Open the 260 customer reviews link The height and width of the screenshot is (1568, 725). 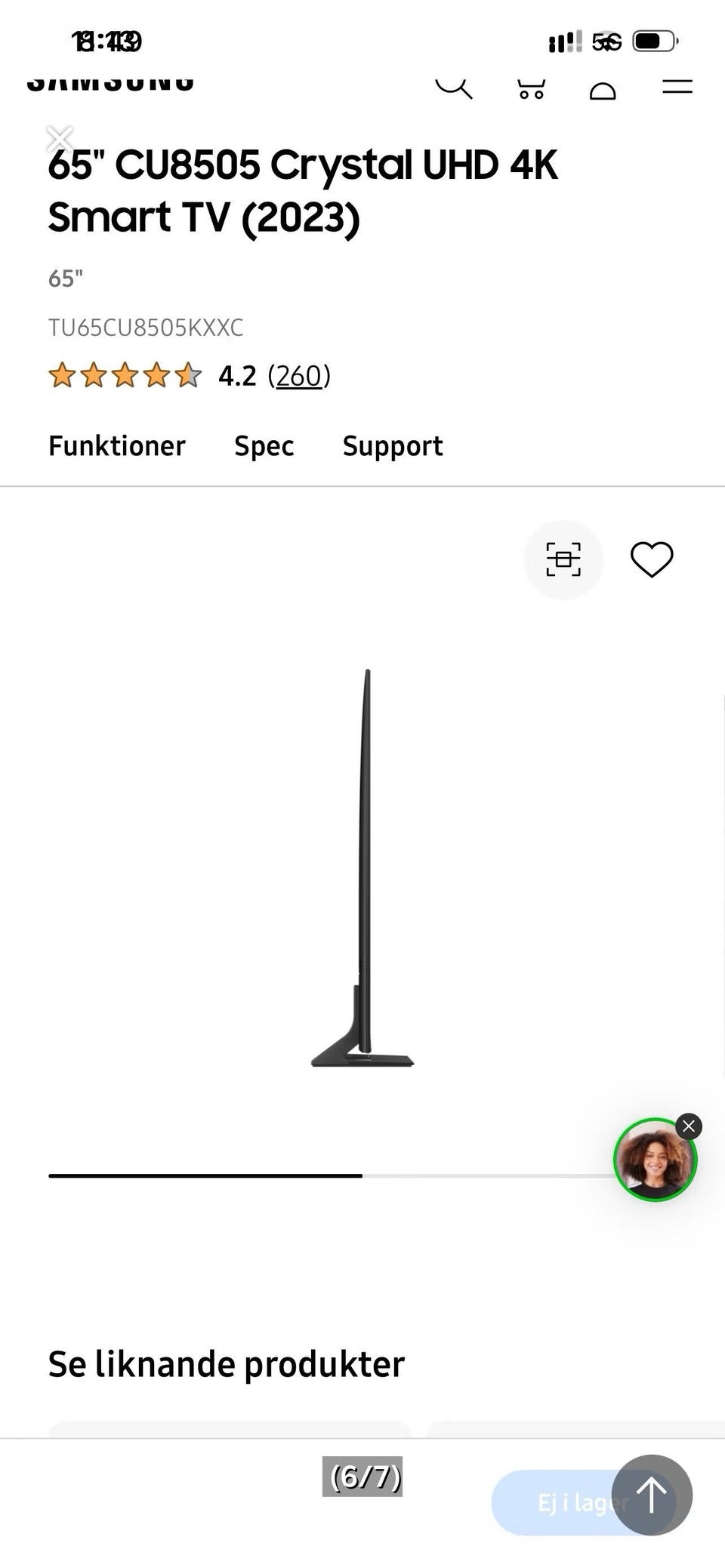click(x=299, y=376)
